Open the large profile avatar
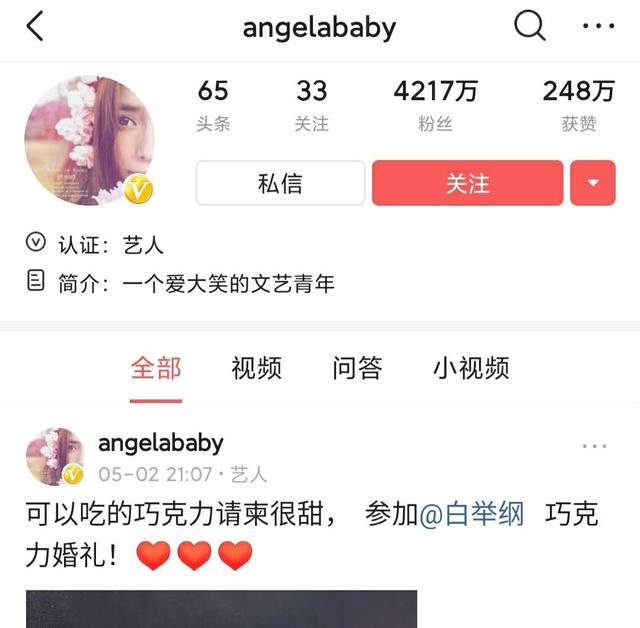Viewport: 640px width, 628px height. [x=89, y=141]
